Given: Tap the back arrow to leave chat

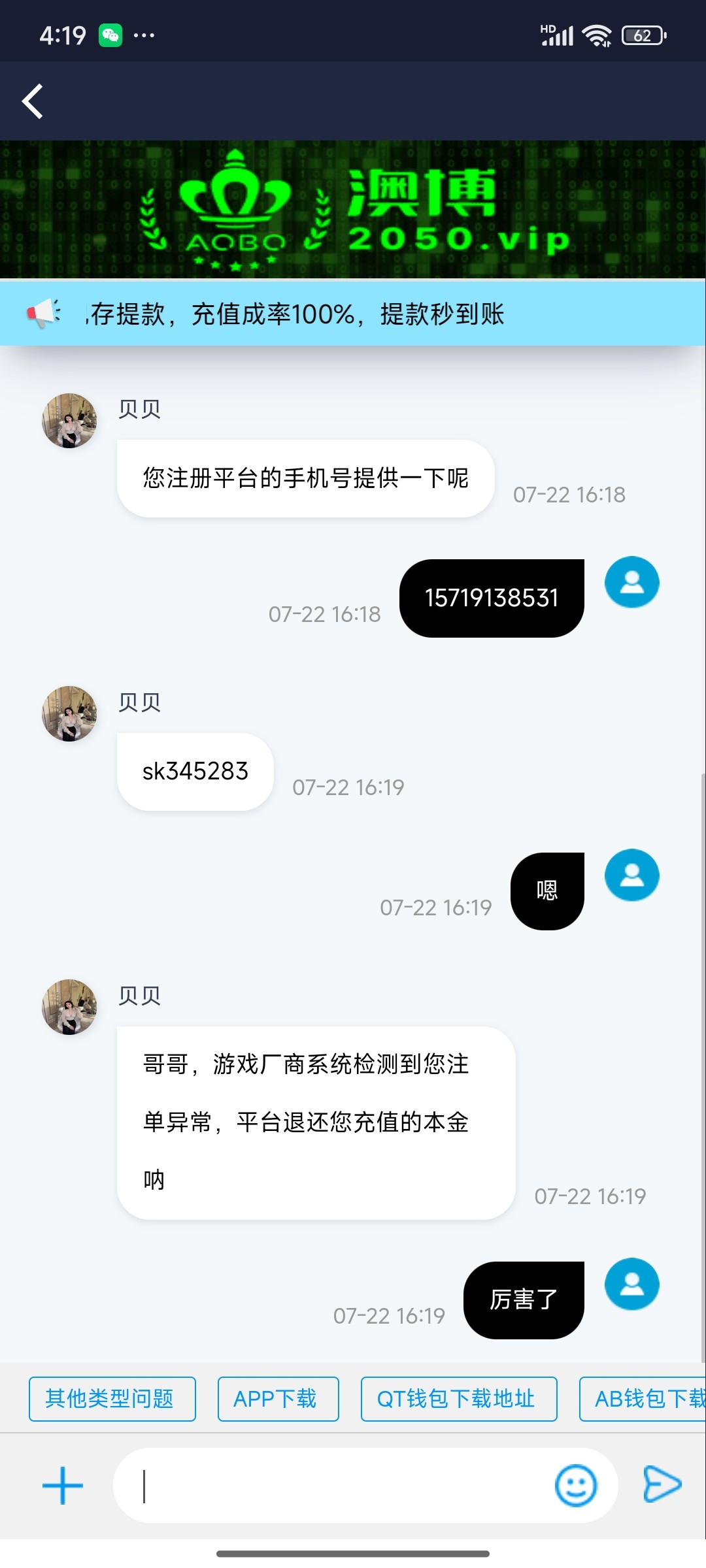Looking at the screenshot, I should [33, 101].
